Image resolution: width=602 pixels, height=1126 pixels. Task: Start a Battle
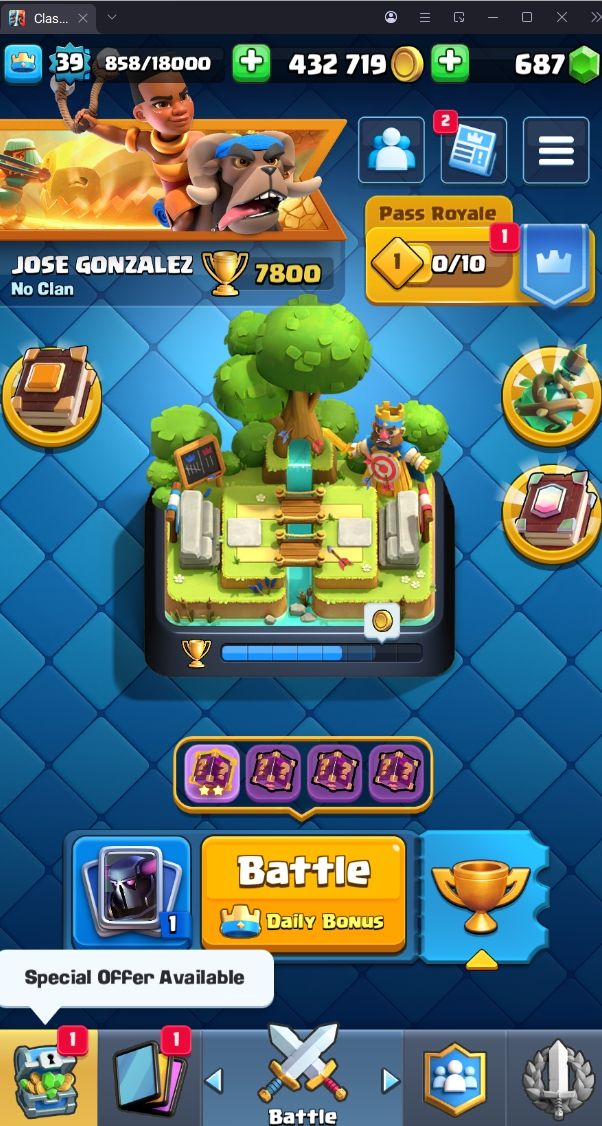(x=303, y=890)
